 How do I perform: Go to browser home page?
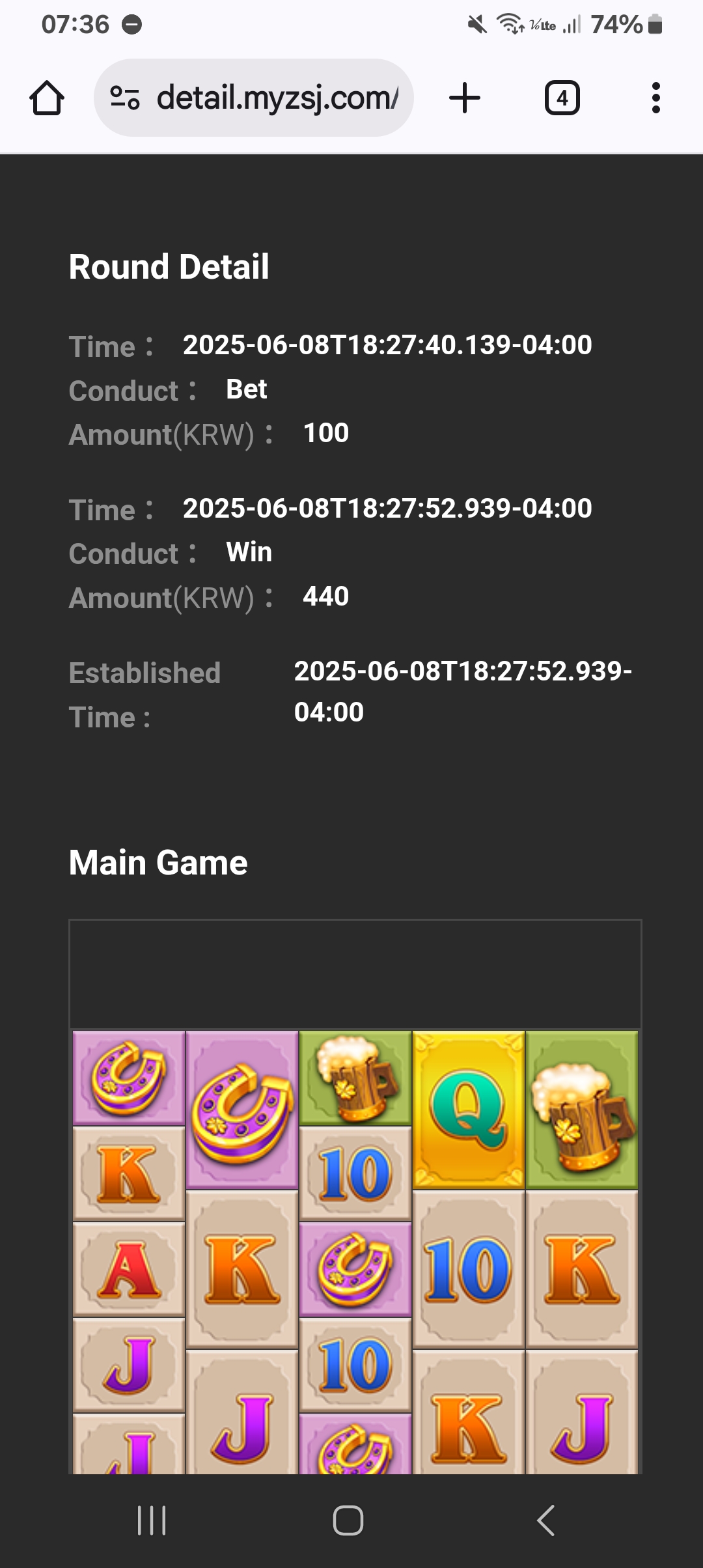47,98
